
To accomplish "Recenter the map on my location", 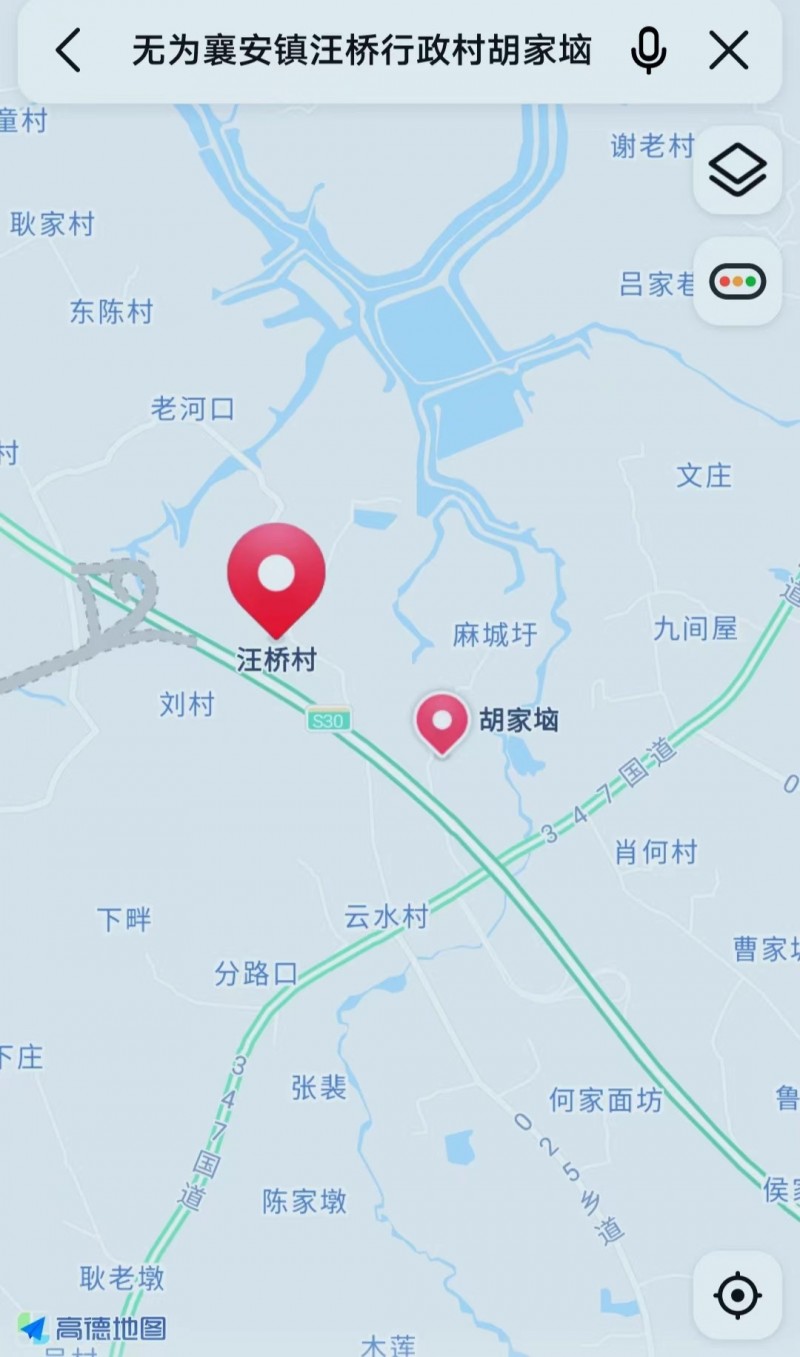I will pyautogui.click(x=738, y=1296).
